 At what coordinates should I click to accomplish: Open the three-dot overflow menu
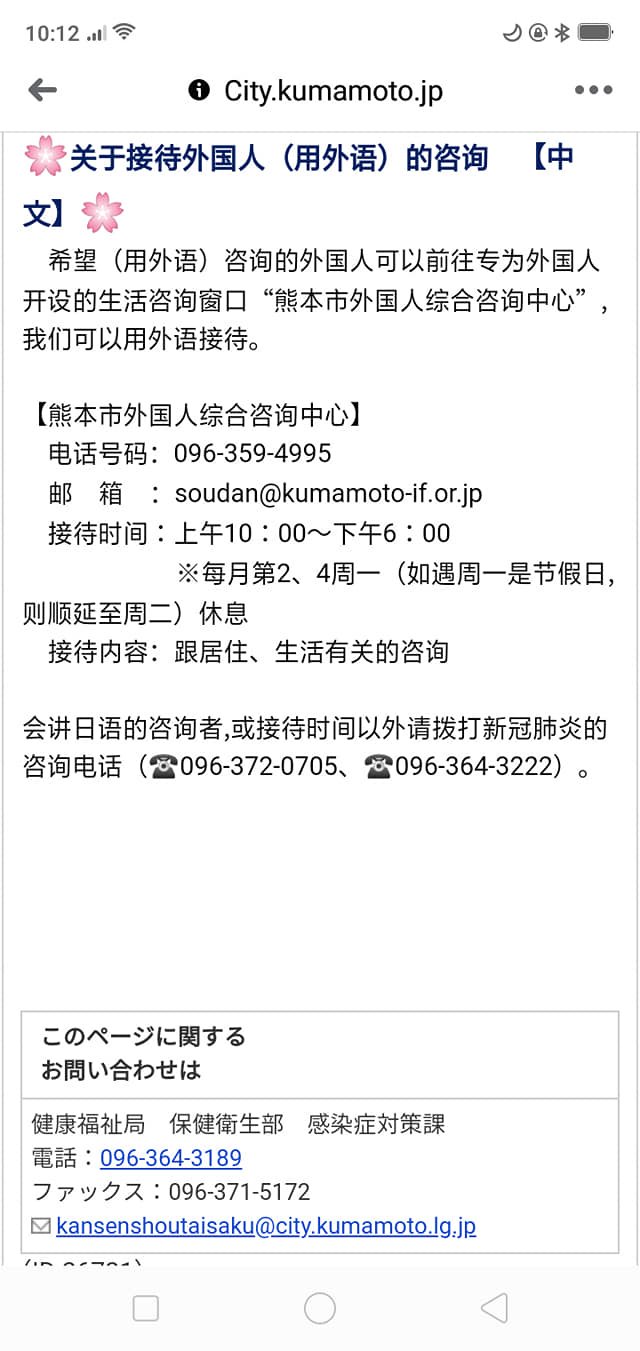click(593, 90)
